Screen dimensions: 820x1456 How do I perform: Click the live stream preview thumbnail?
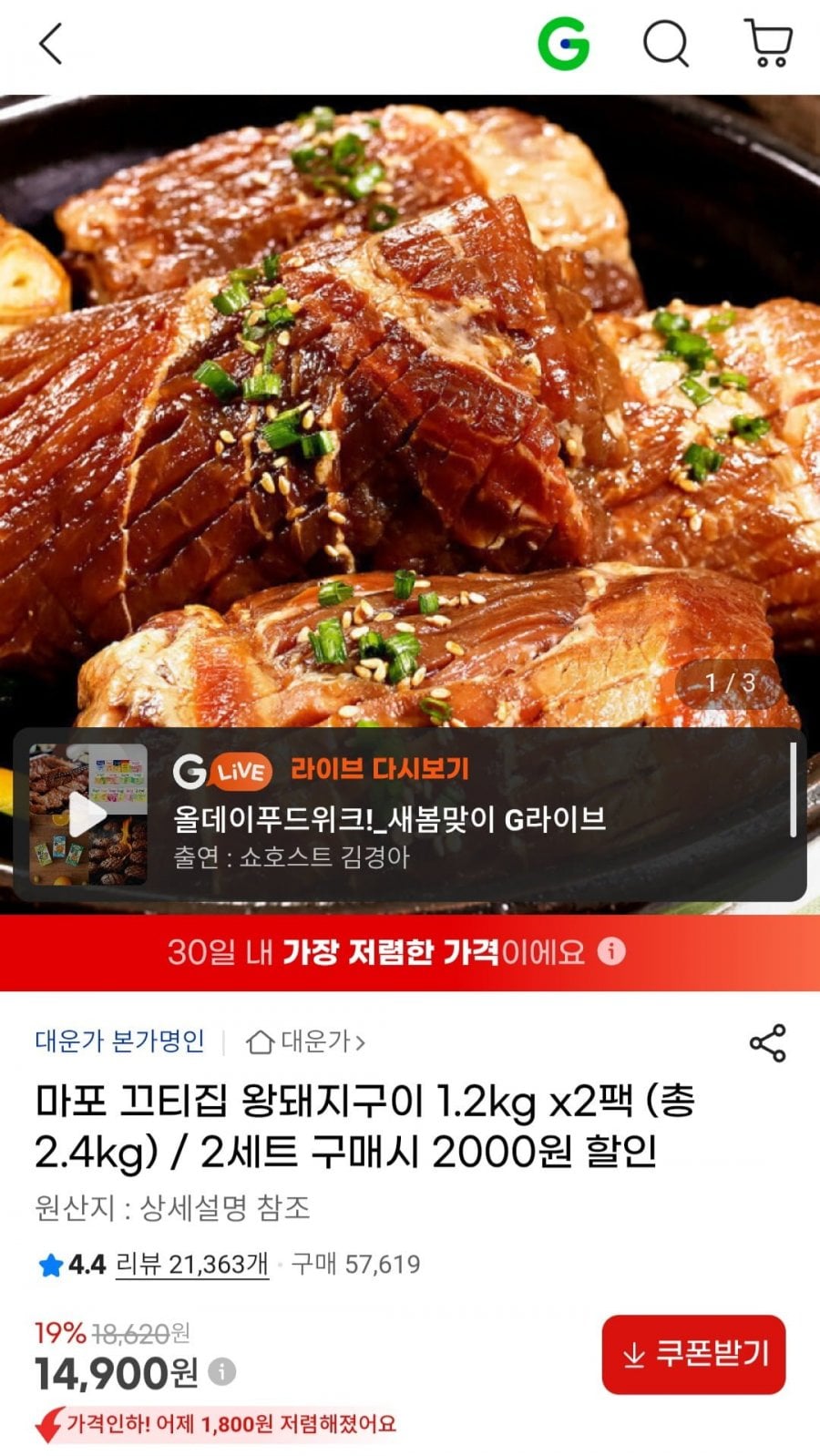(x=87, y=814)
